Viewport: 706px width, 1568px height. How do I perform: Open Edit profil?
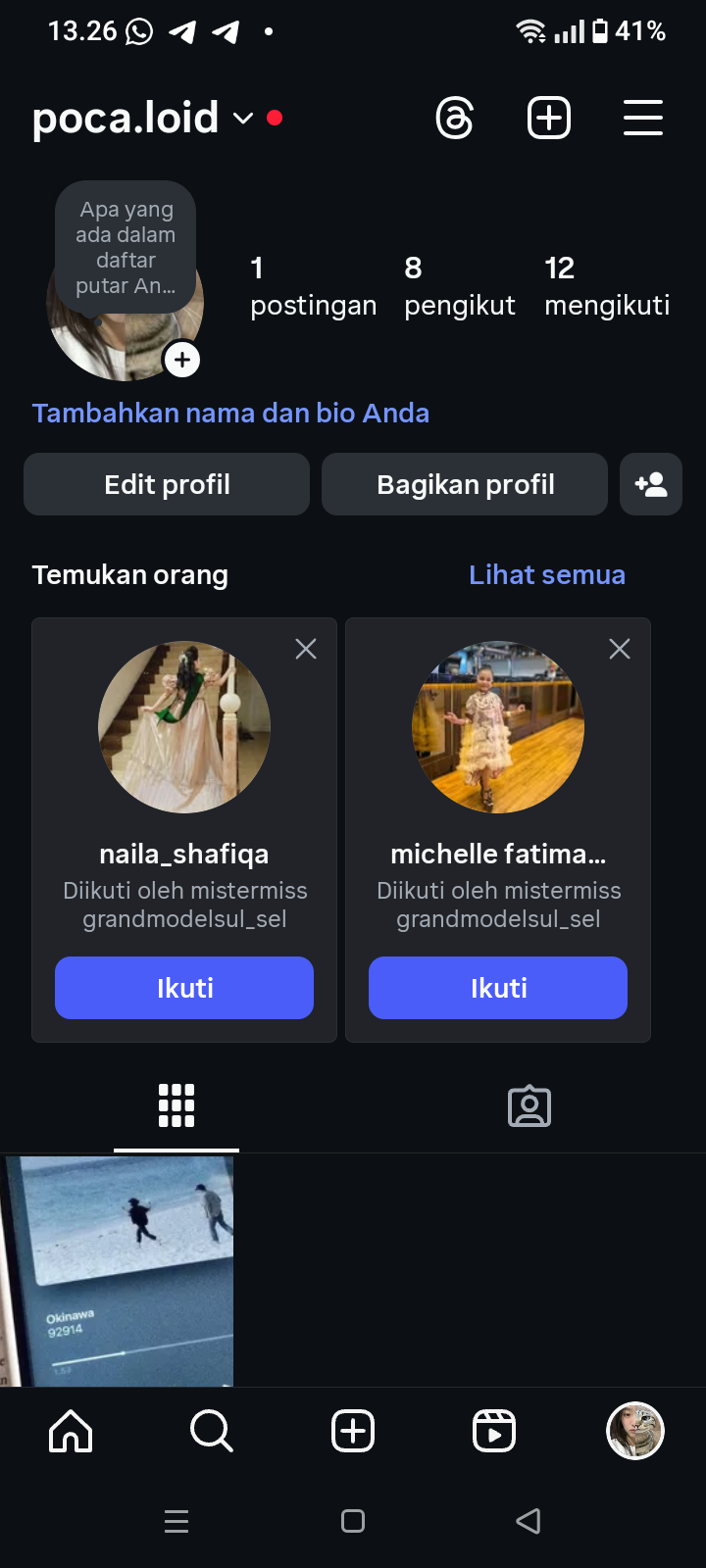167,484
